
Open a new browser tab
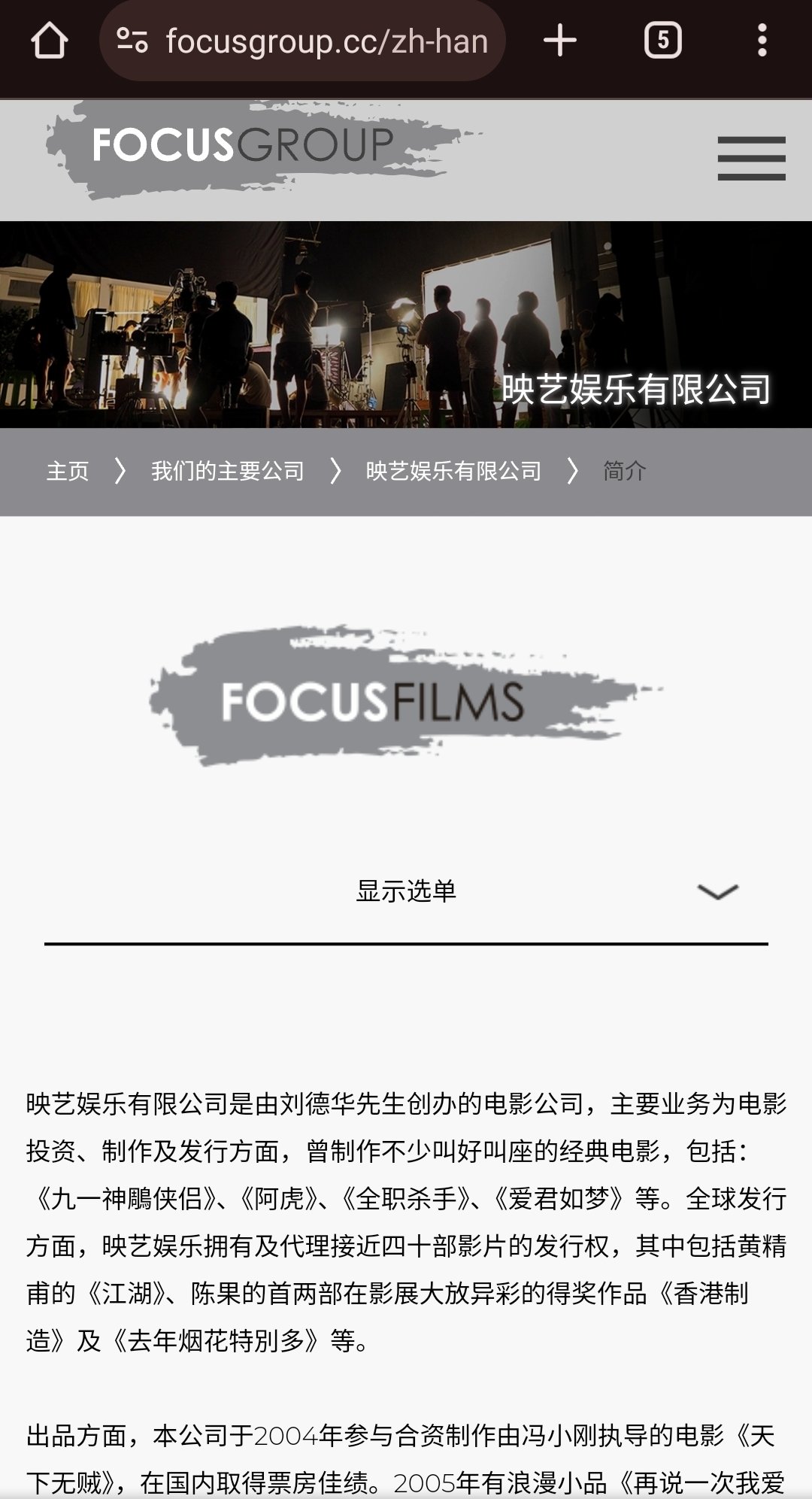560,41
